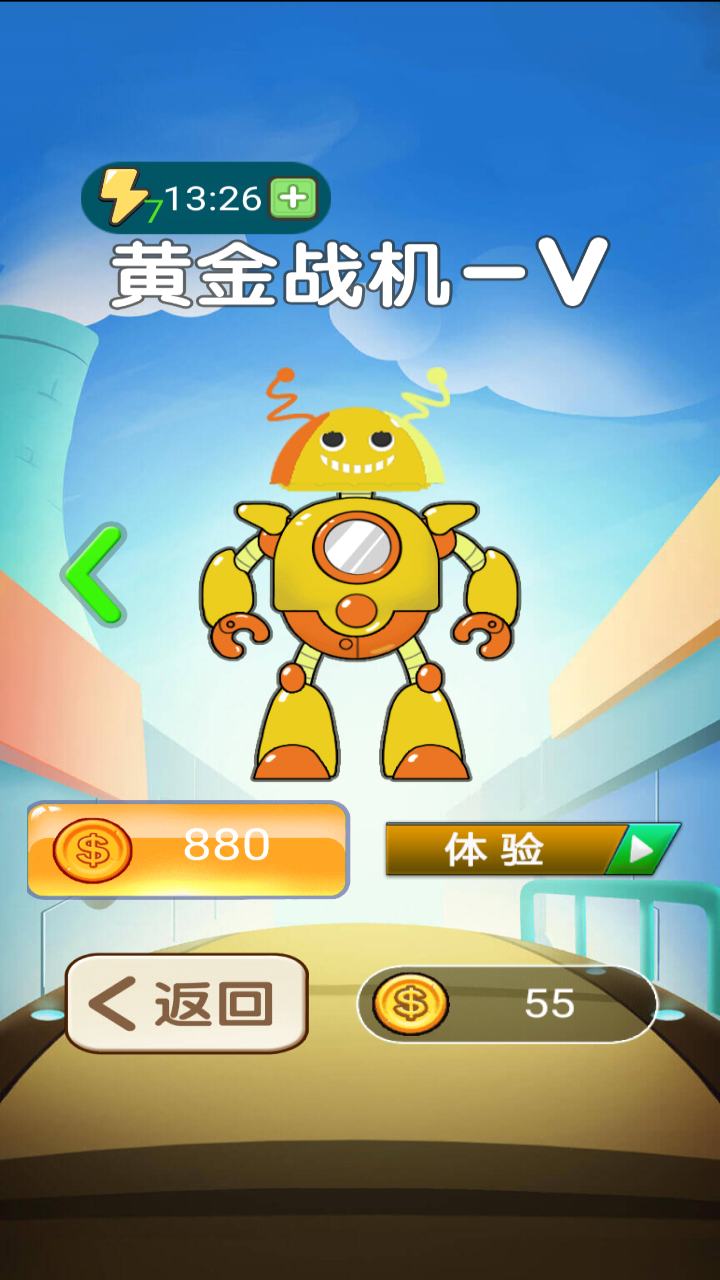Click the robot's round chest window
The image size is (720, 1280).
click(x=357, y=545)
